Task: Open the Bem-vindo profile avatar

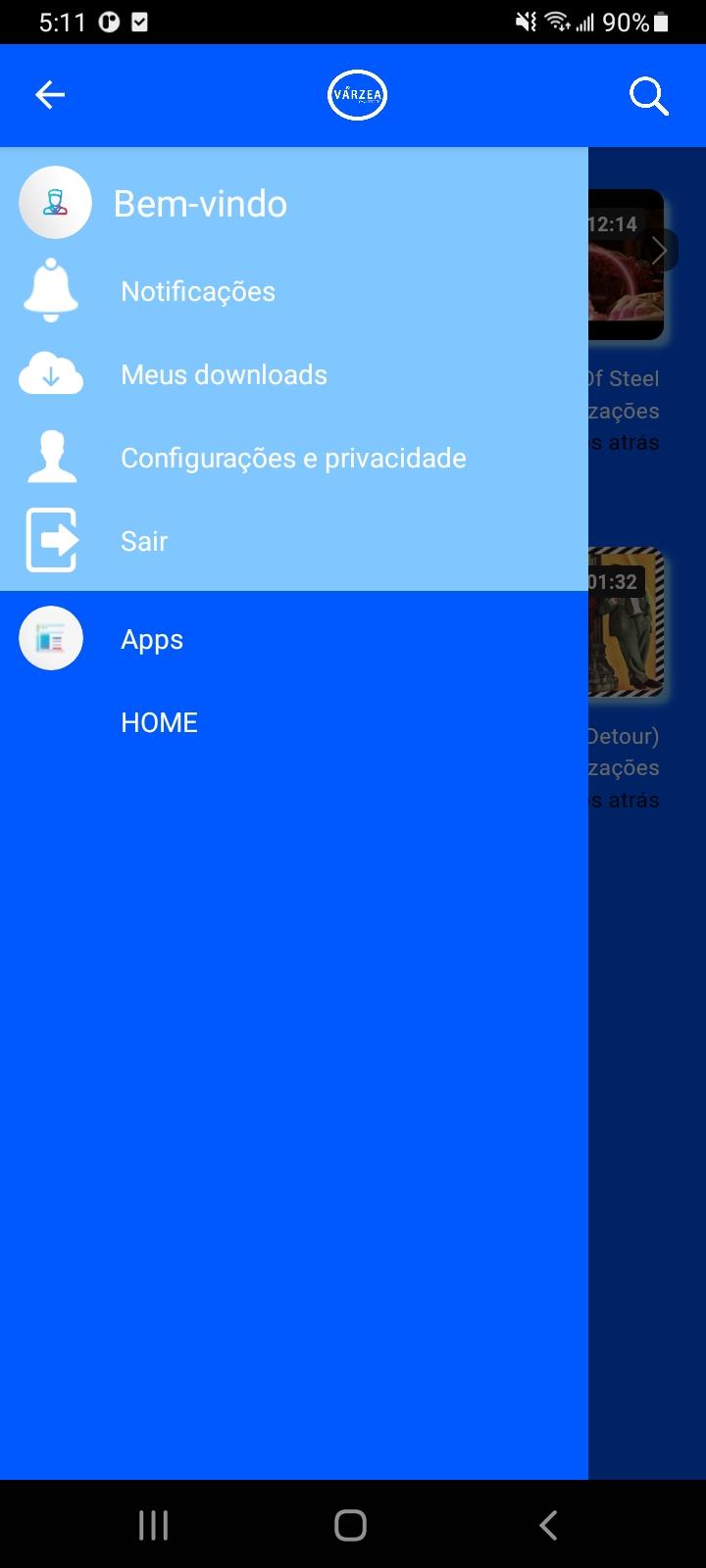Action: [55, 203]
